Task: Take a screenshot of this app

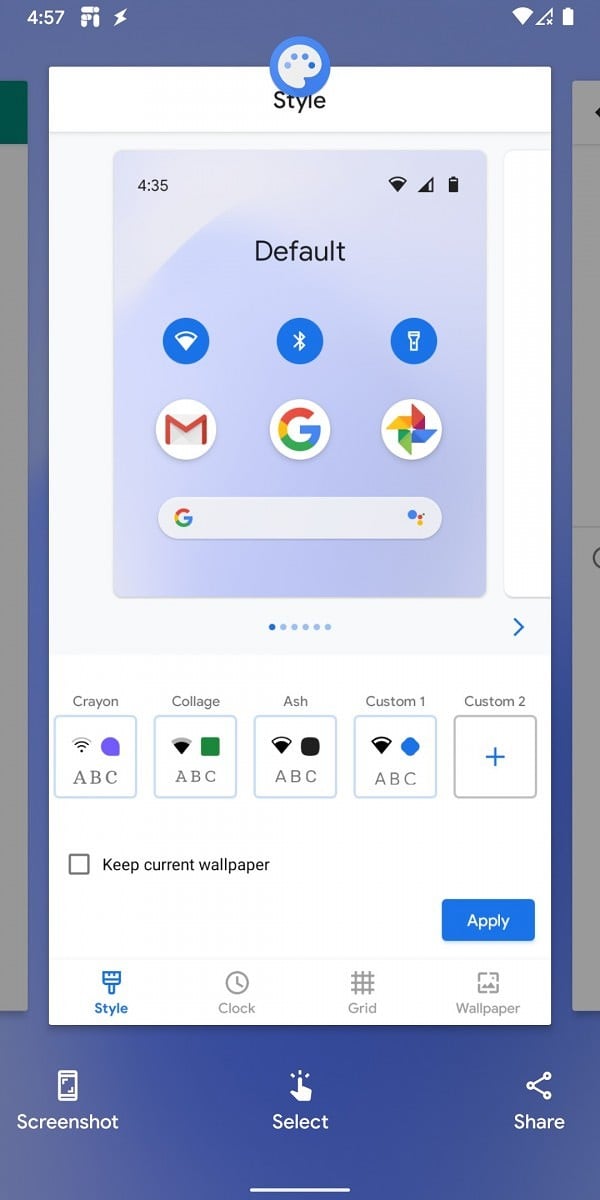Action: coord(67,1100)
